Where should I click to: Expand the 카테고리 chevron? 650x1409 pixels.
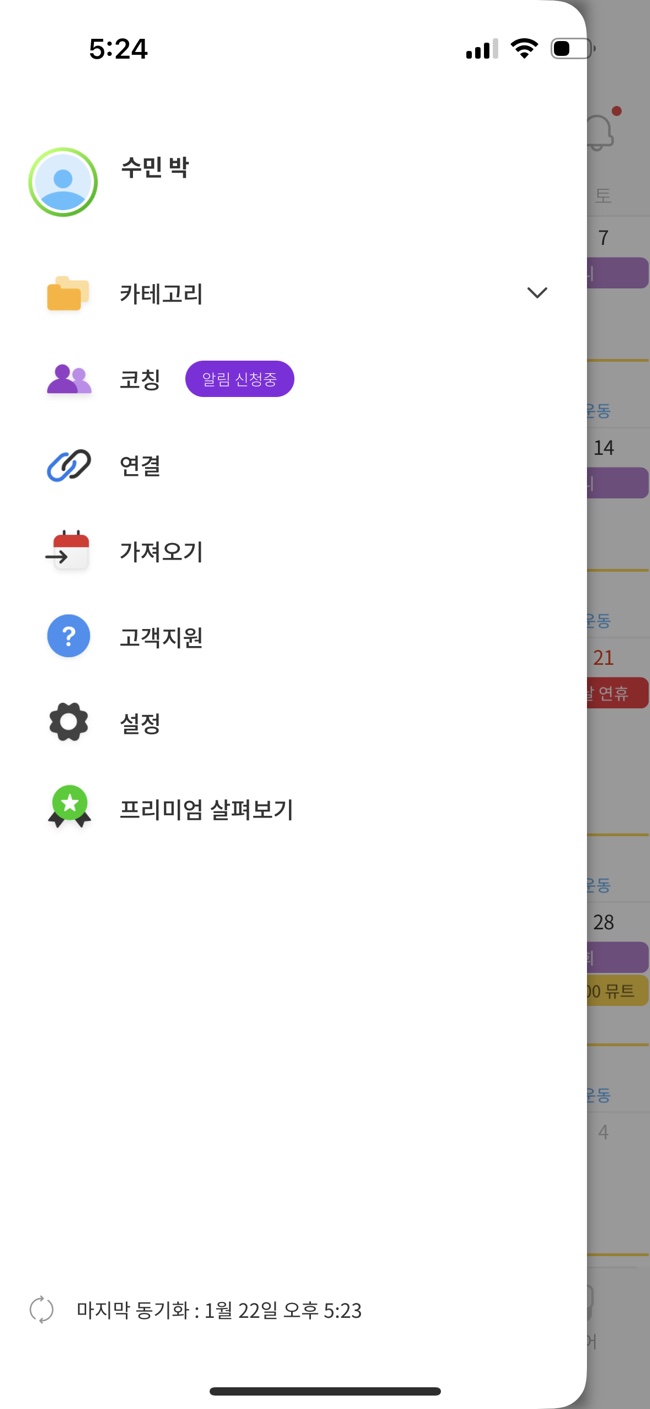(537, 293)
